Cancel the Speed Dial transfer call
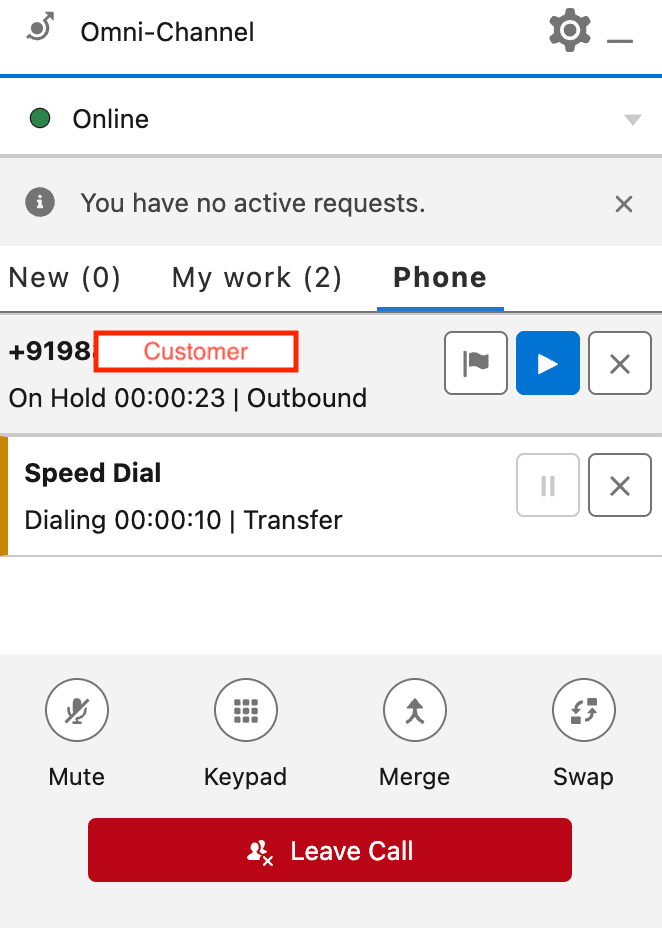 (620, 486)
